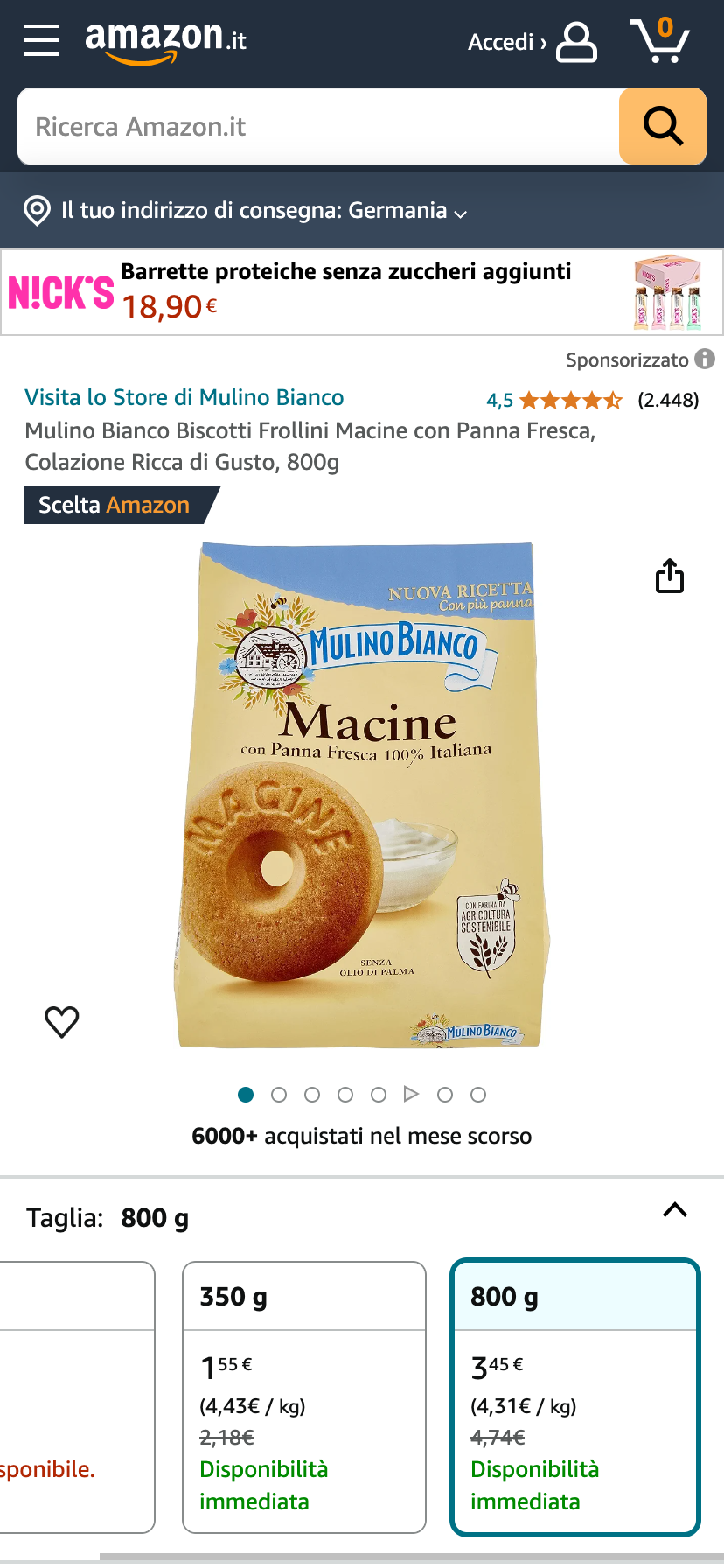
Task: Share this product
Action: (670, 576)
